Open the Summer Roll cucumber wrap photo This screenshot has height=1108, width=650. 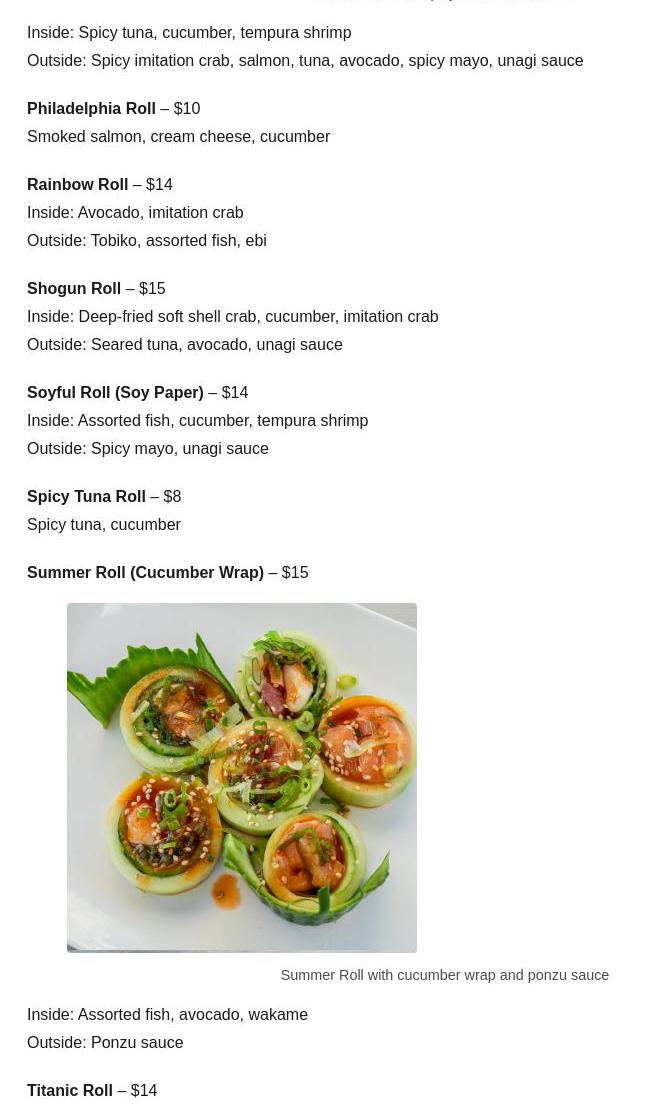[242, 777]
